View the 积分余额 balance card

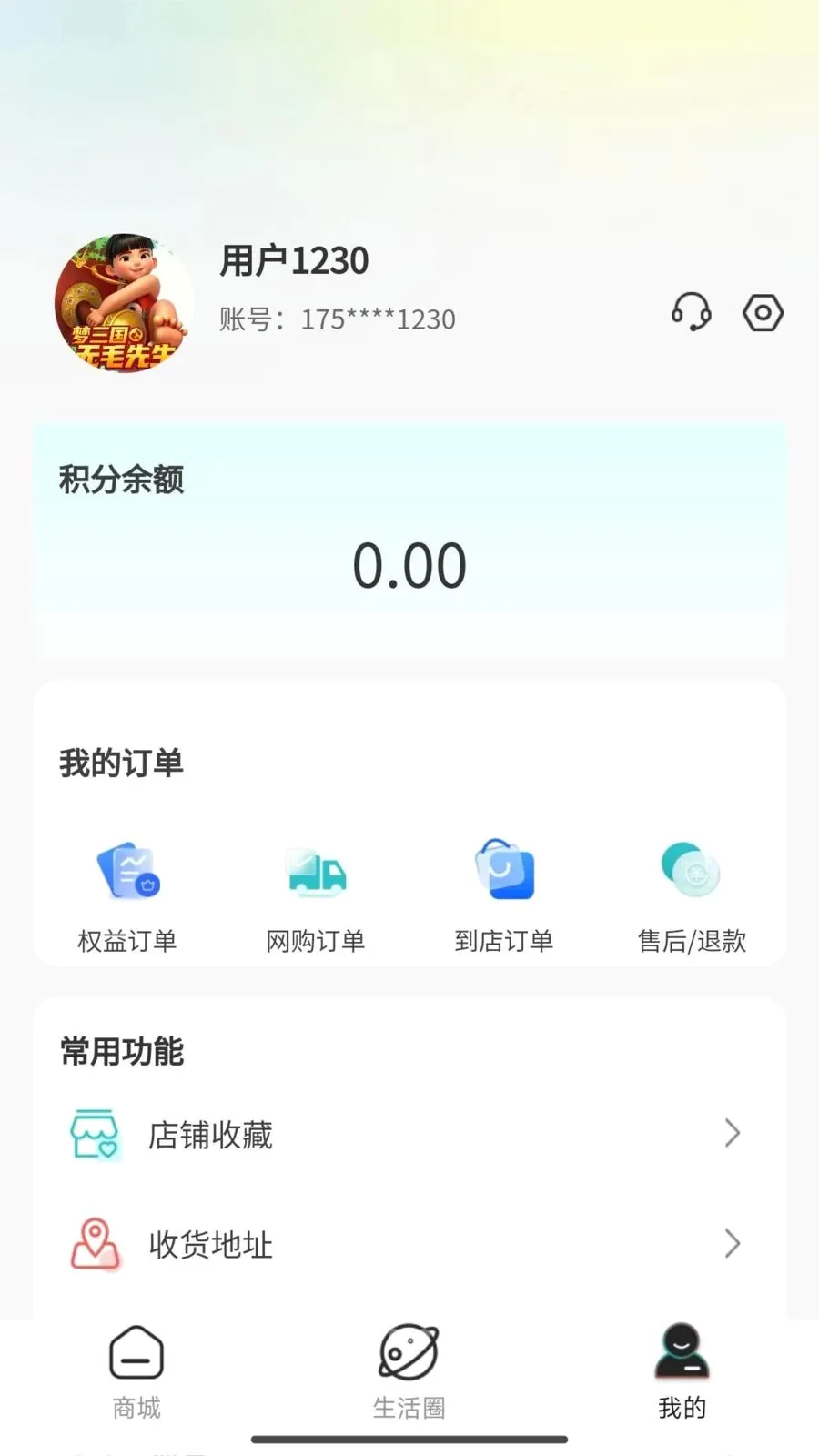pos(409,541)
